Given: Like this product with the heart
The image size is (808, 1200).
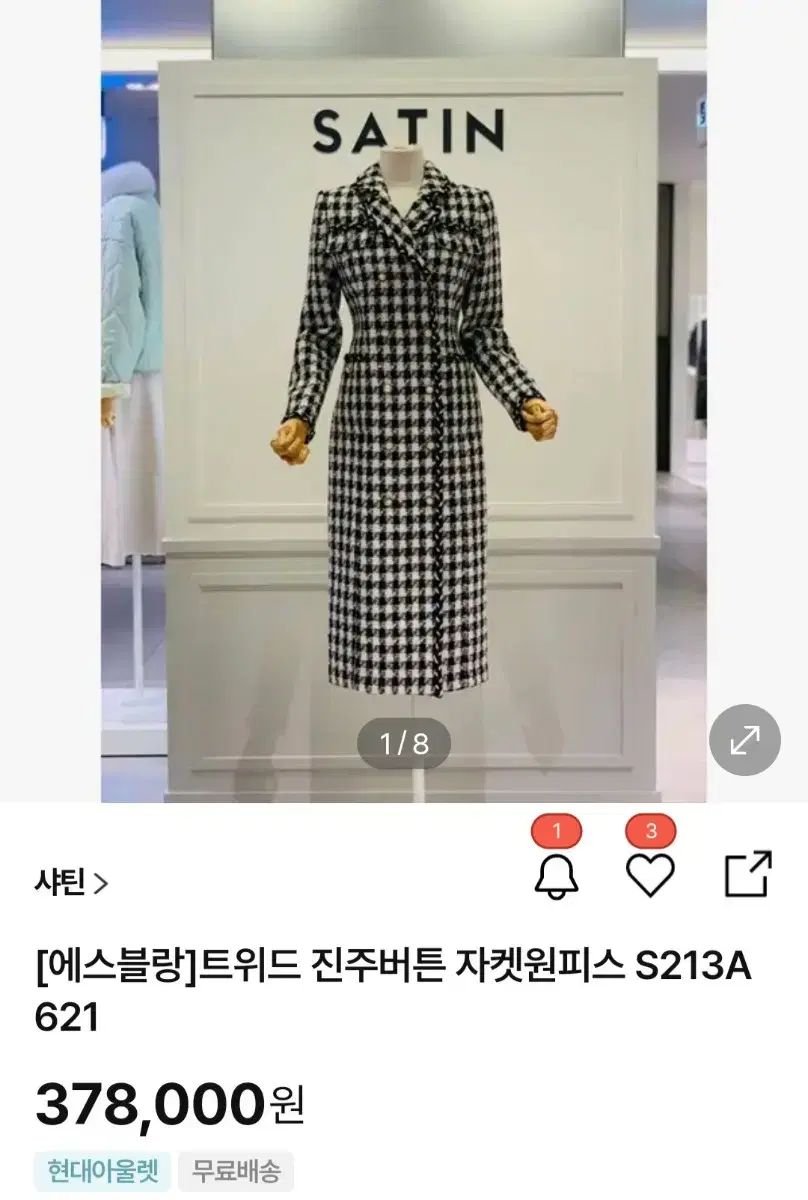Looking at the screenshot, I should coord(650,875).
